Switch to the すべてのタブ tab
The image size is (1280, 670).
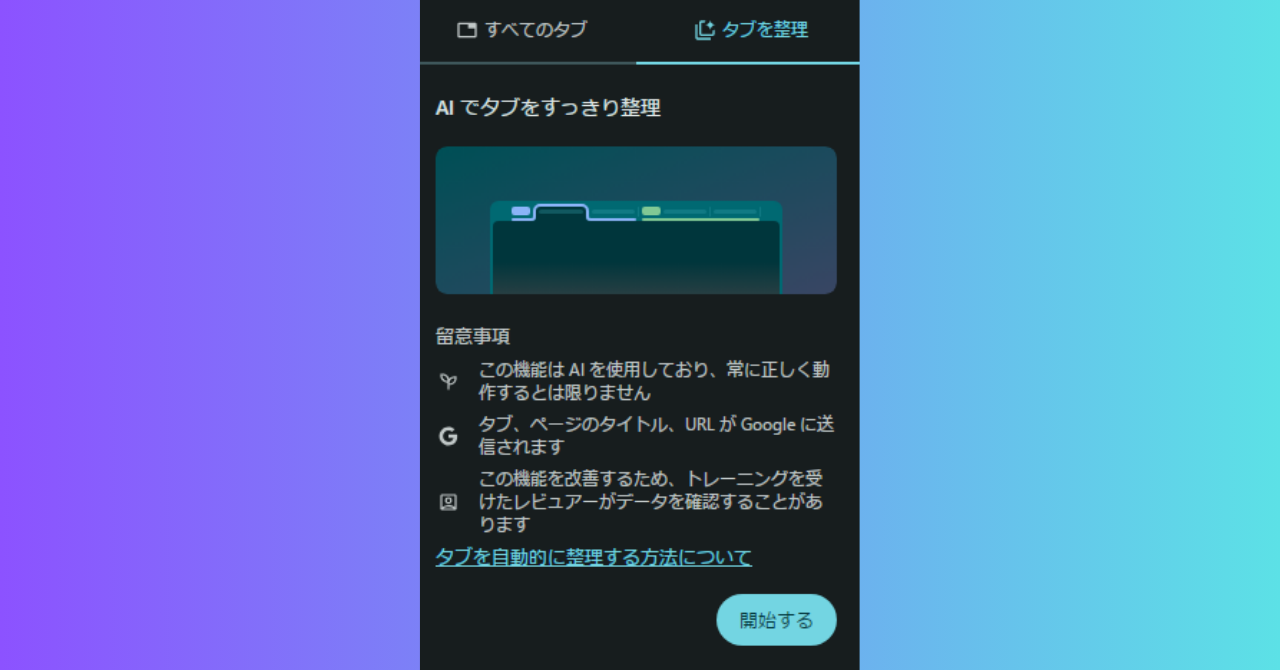[x=523, y=30]
